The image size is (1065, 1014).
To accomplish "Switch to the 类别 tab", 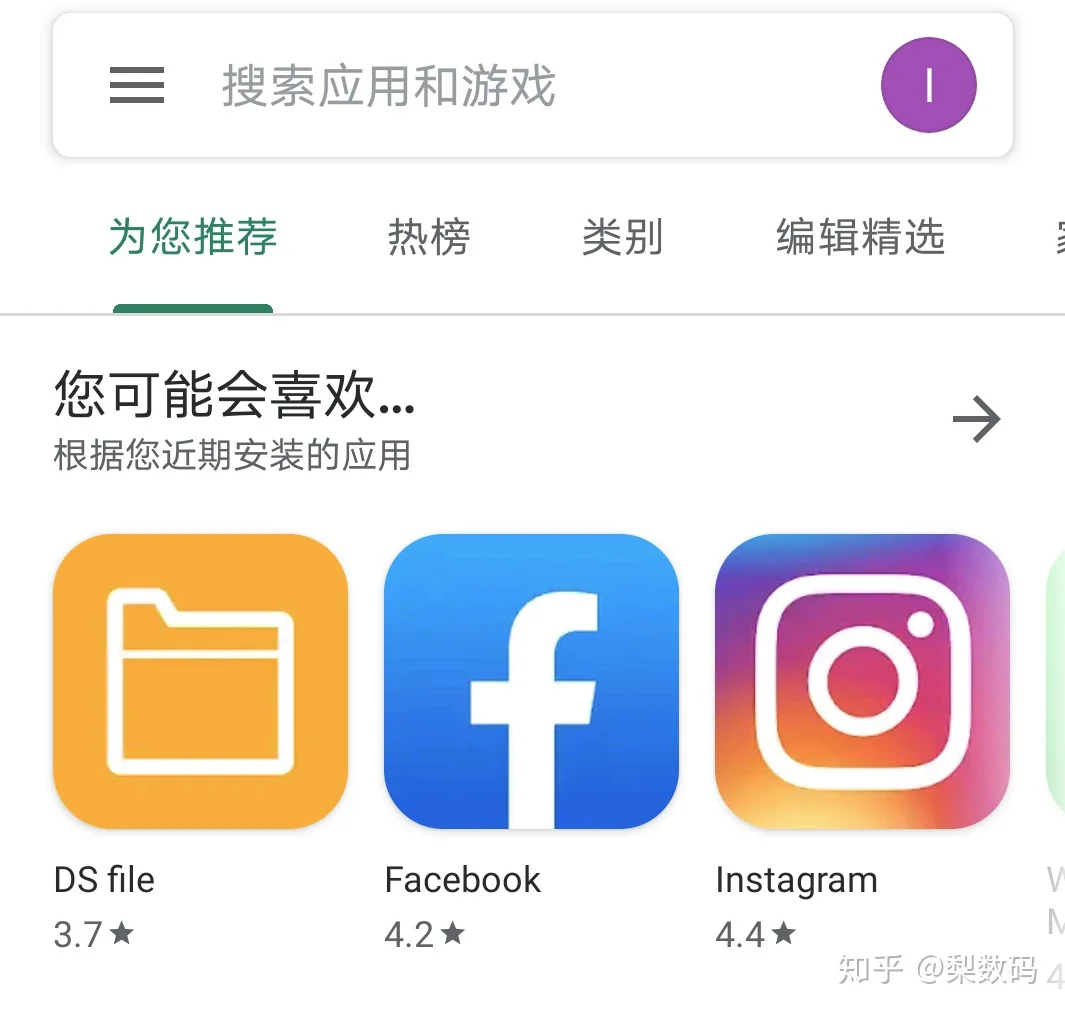I will point(622,239).
